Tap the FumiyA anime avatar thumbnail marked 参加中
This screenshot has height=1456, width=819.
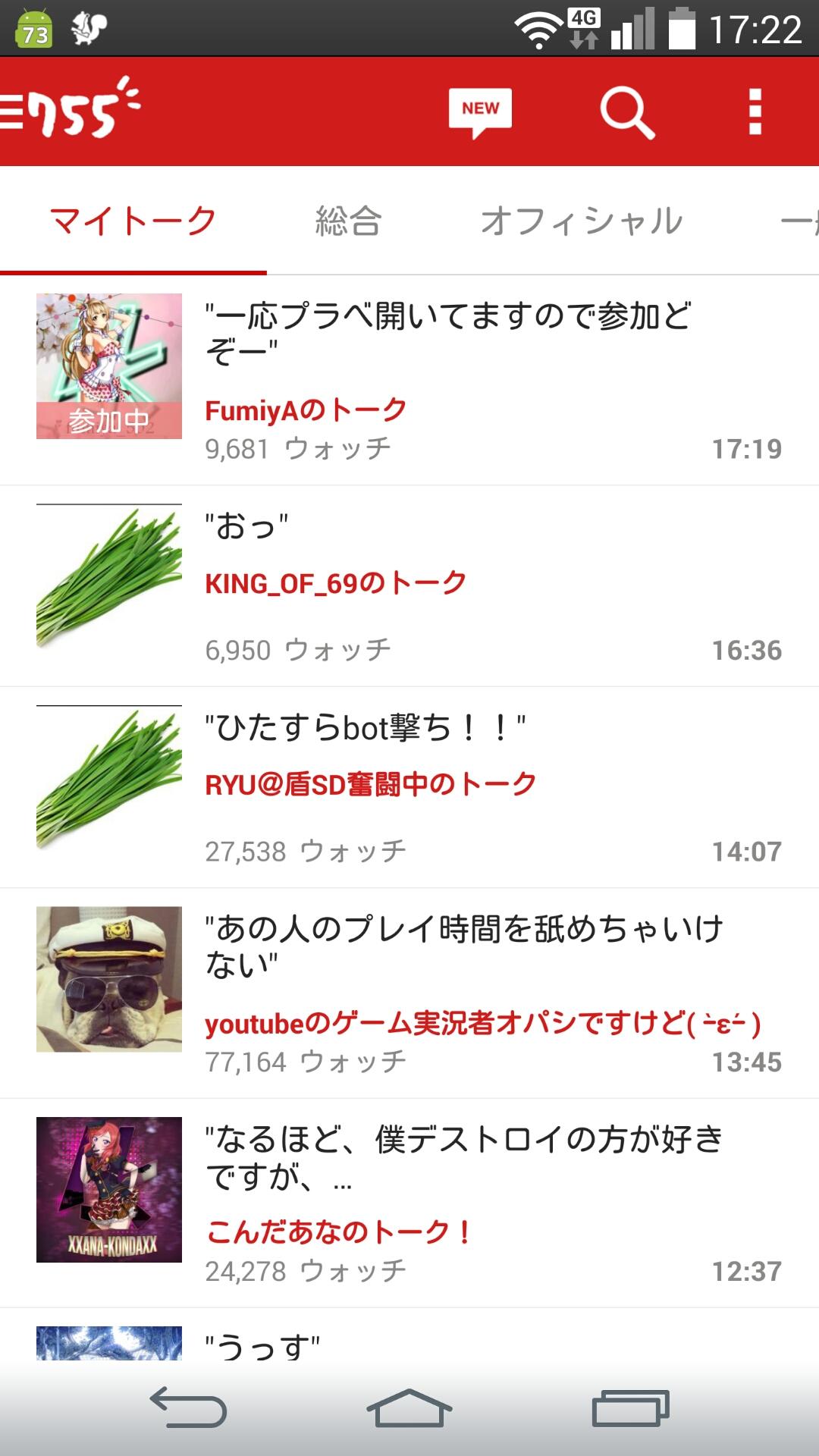[x=109, y=364]
